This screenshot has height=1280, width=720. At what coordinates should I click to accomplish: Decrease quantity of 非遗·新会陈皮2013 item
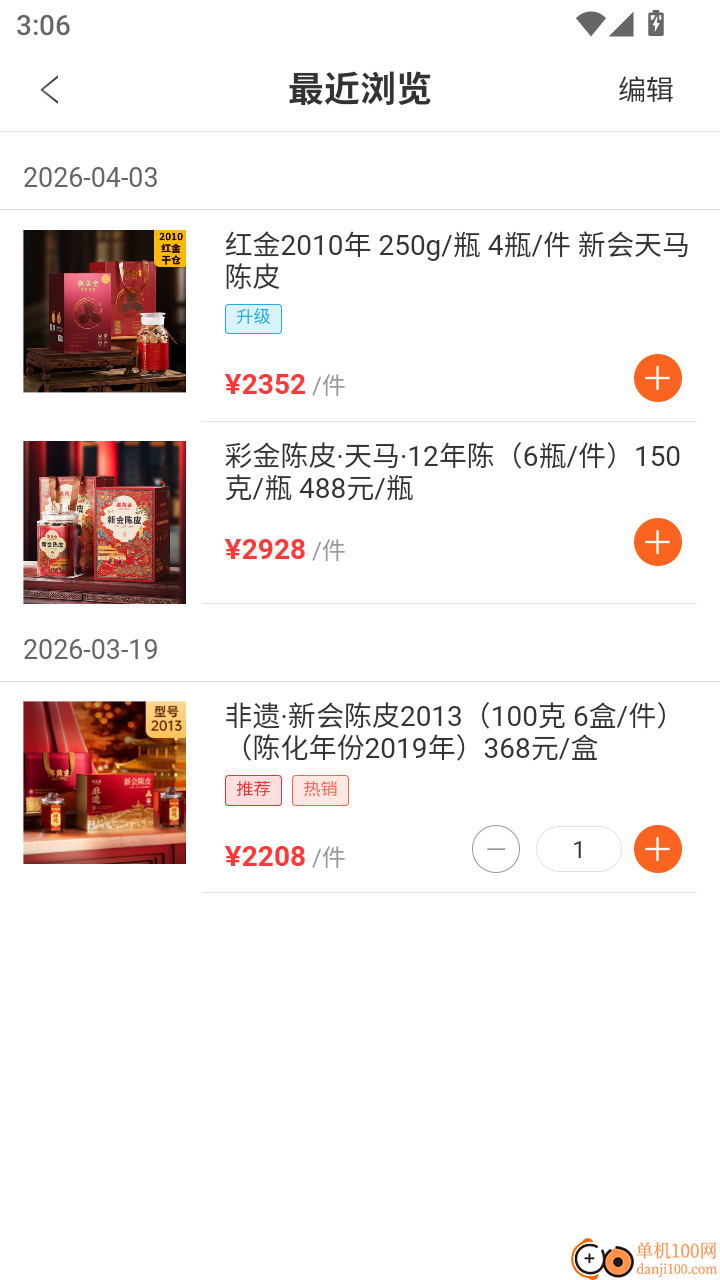pyautogui.click(x=496, y=849)
